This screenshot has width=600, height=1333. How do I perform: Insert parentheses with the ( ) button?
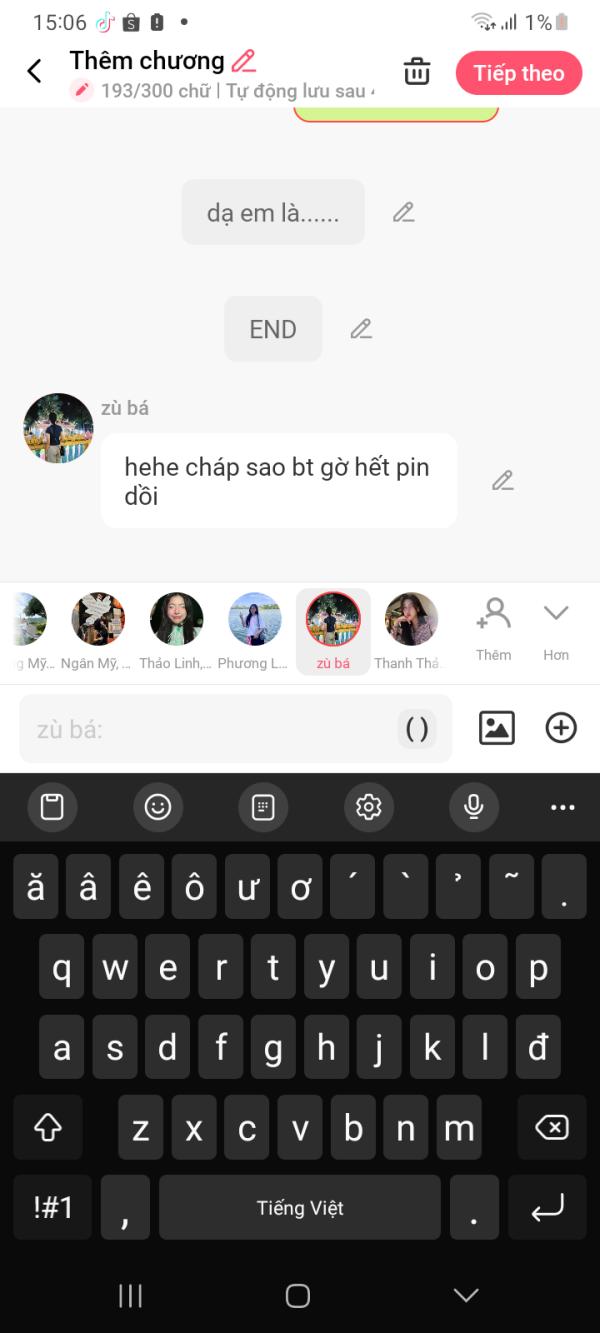click(417, 729)
